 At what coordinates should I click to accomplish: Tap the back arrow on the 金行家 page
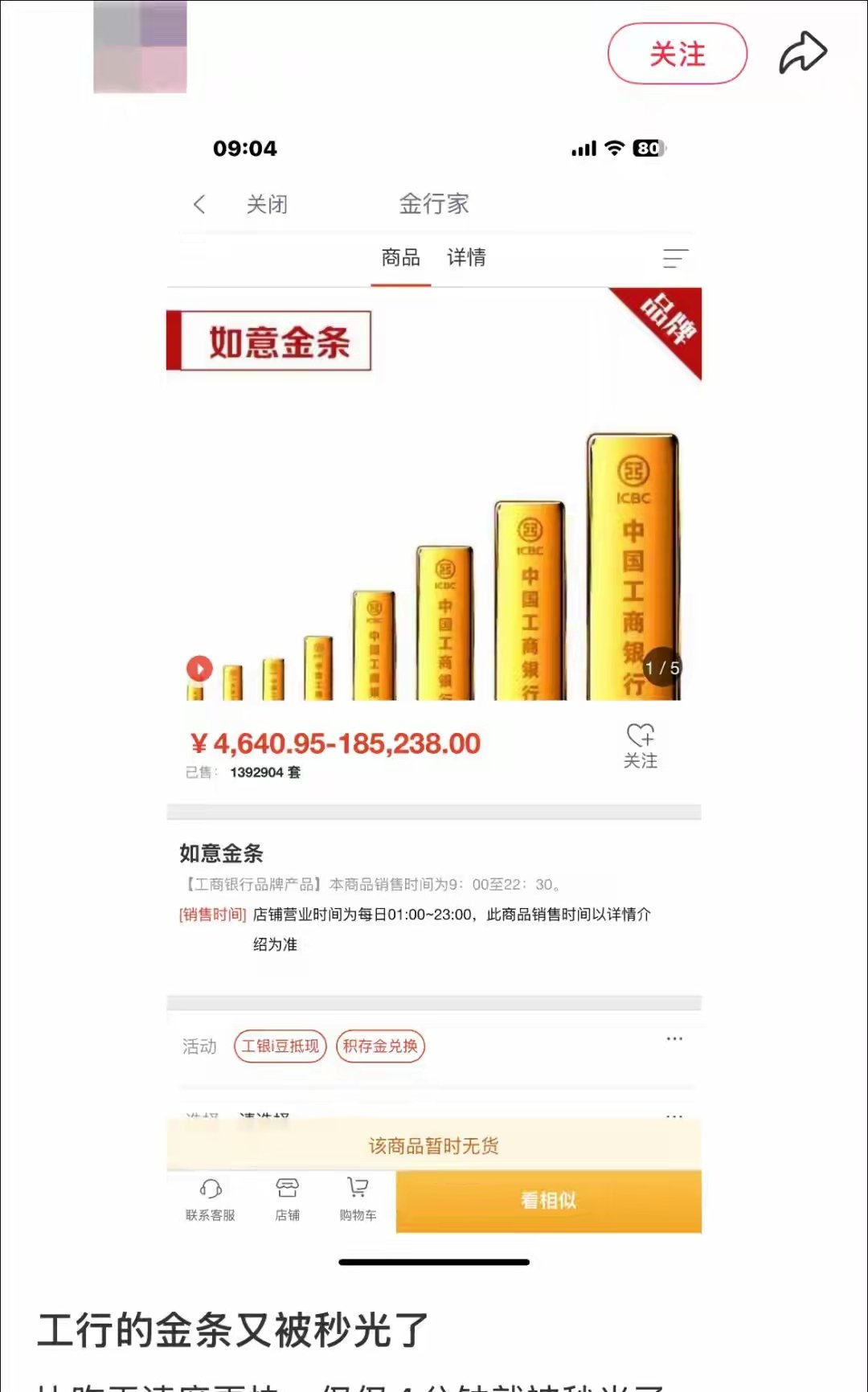[x=200, y=204]
